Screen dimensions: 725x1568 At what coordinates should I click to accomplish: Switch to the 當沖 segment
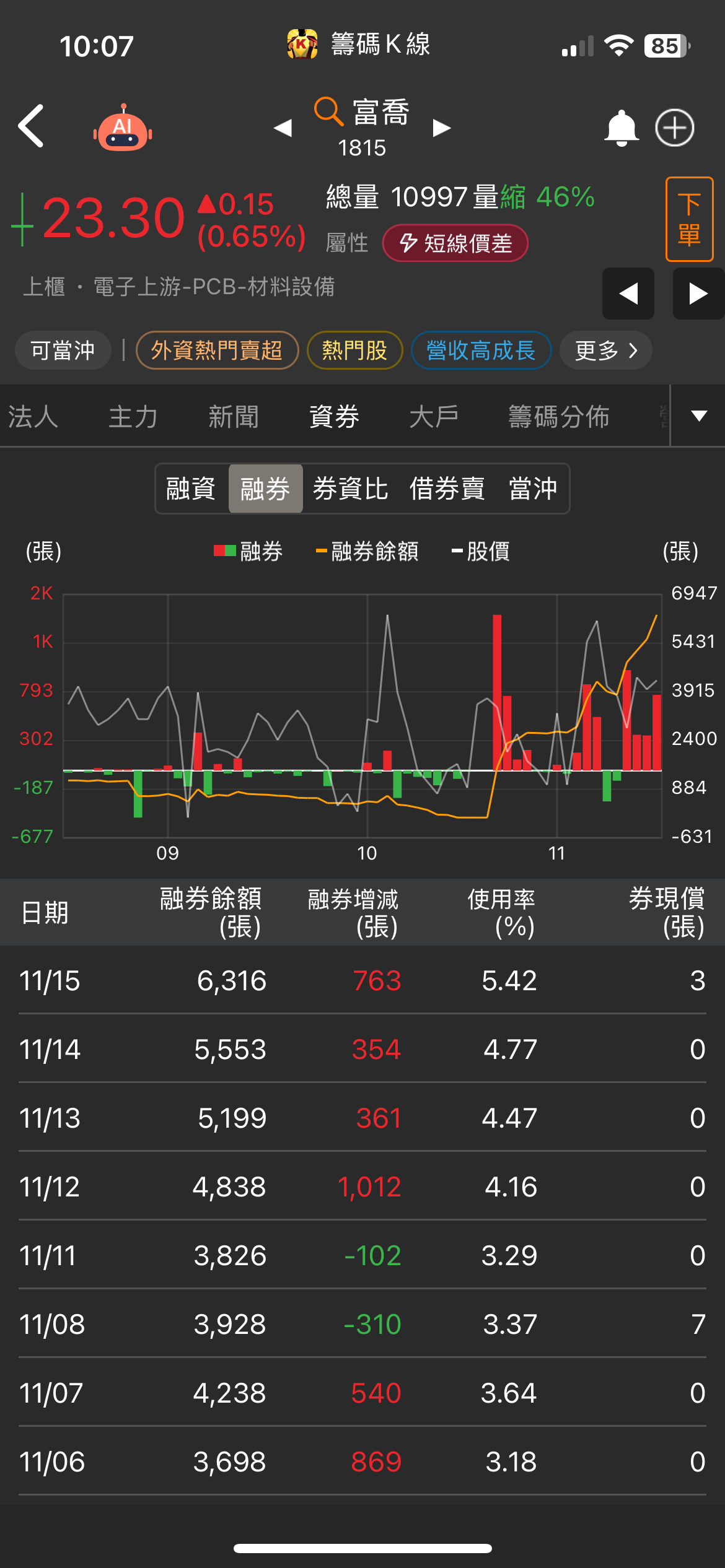point(533,489)
